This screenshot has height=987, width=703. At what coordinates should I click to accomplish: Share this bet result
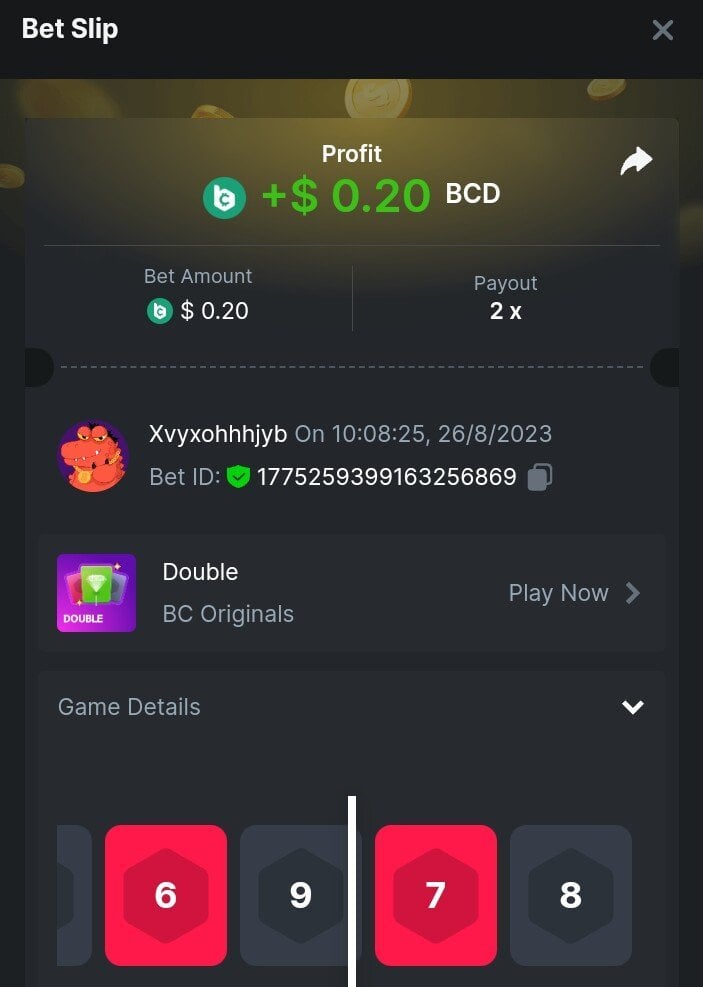pos(636,161)
